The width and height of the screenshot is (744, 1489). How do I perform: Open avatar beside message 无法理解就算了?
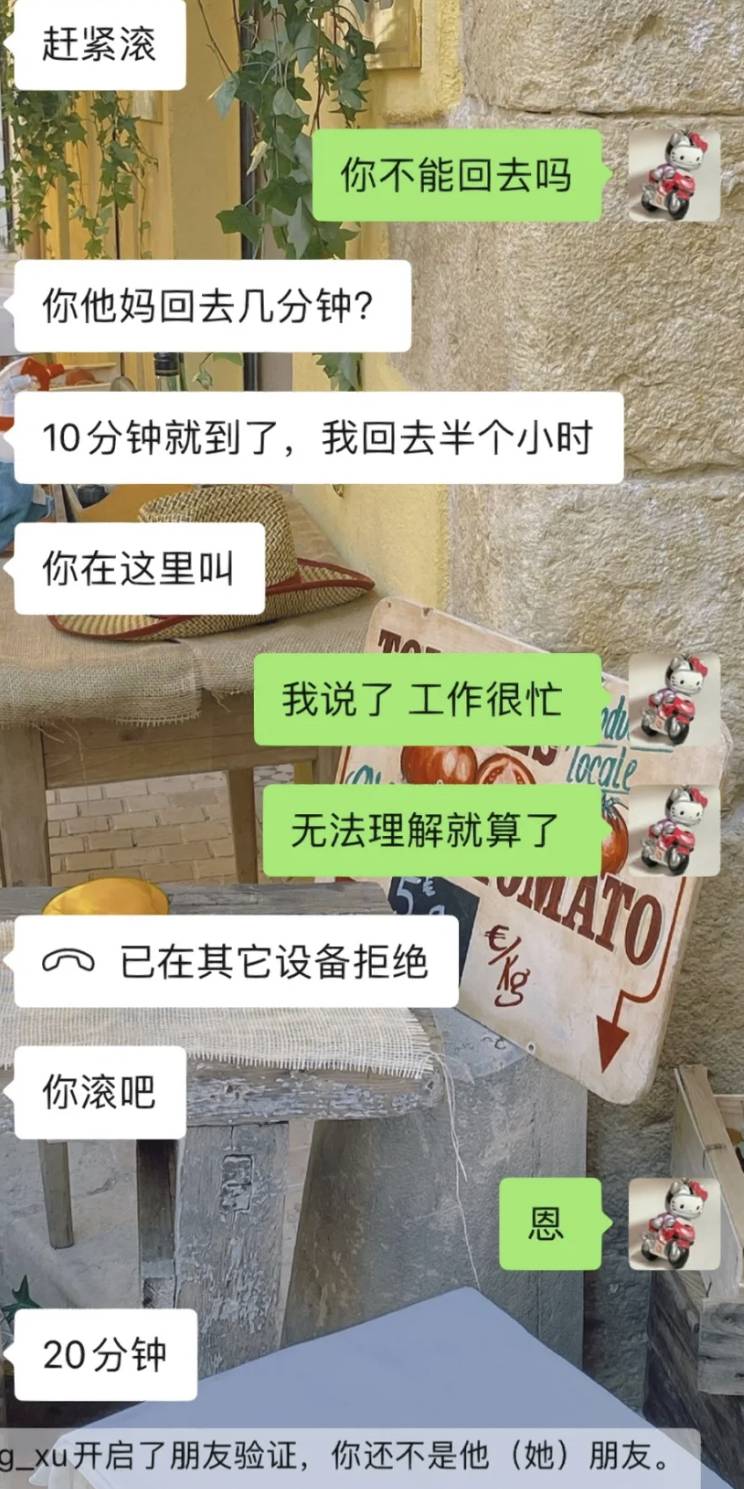tap(674, 831)
